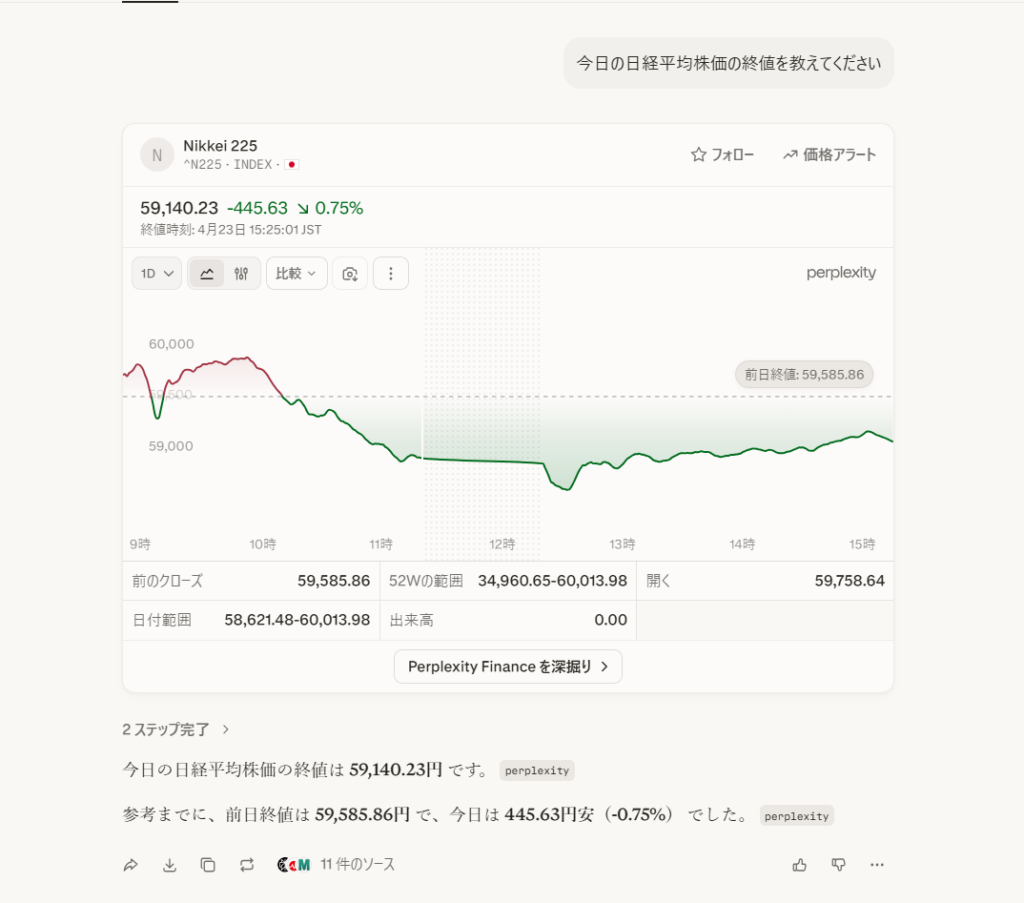Set a 価格アラート price alert
The image size is (1024, 903).
829,155
